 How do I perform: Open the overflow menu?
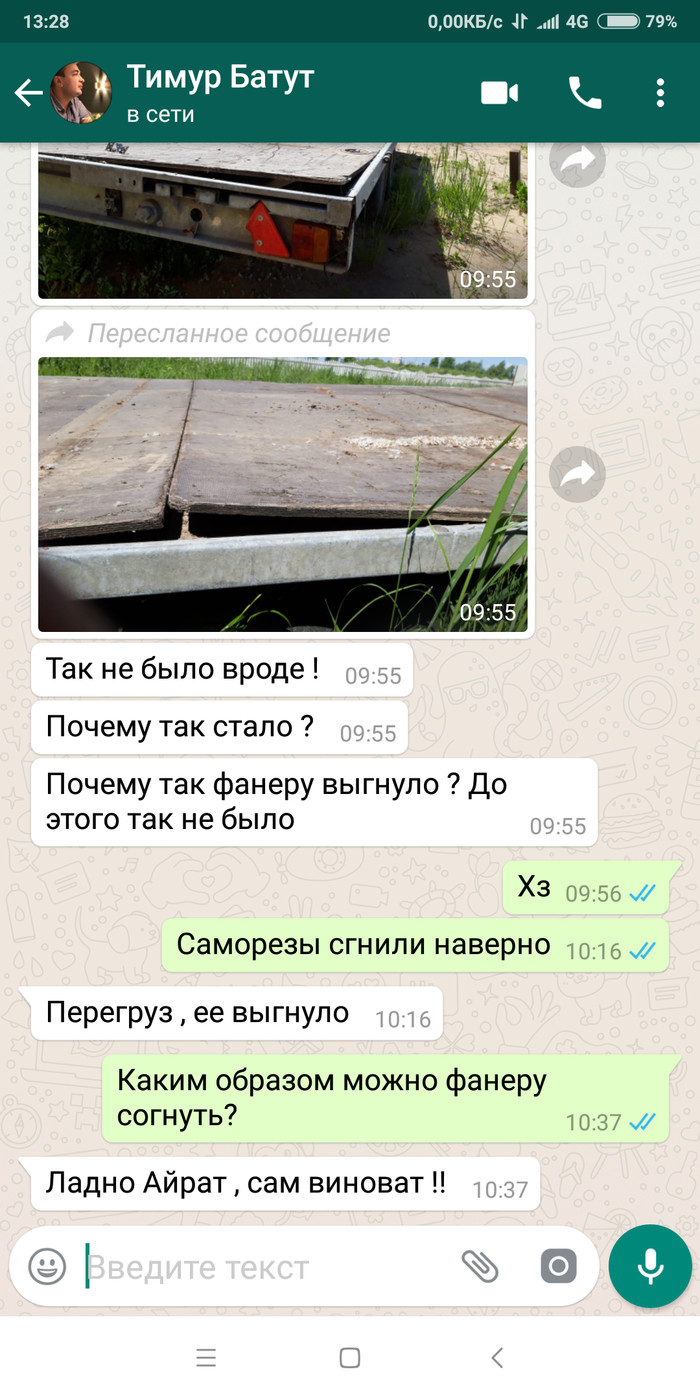[660, 93]
